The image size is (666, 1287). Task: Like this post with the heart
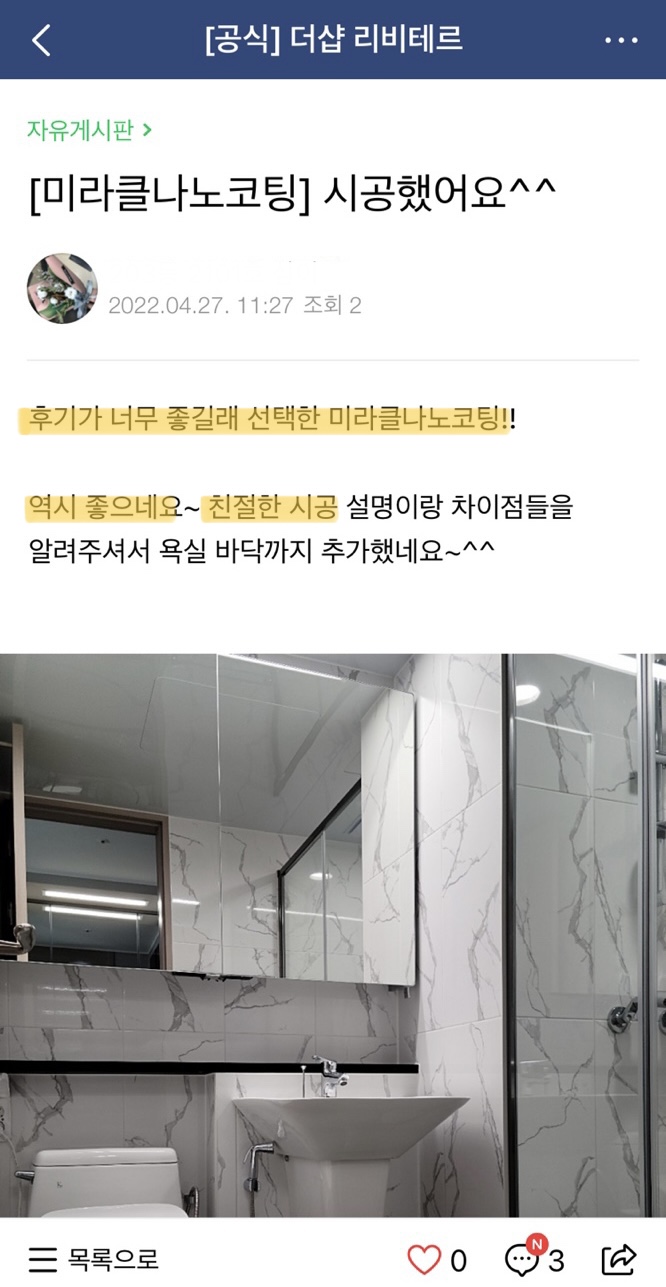coord(425,1259)
